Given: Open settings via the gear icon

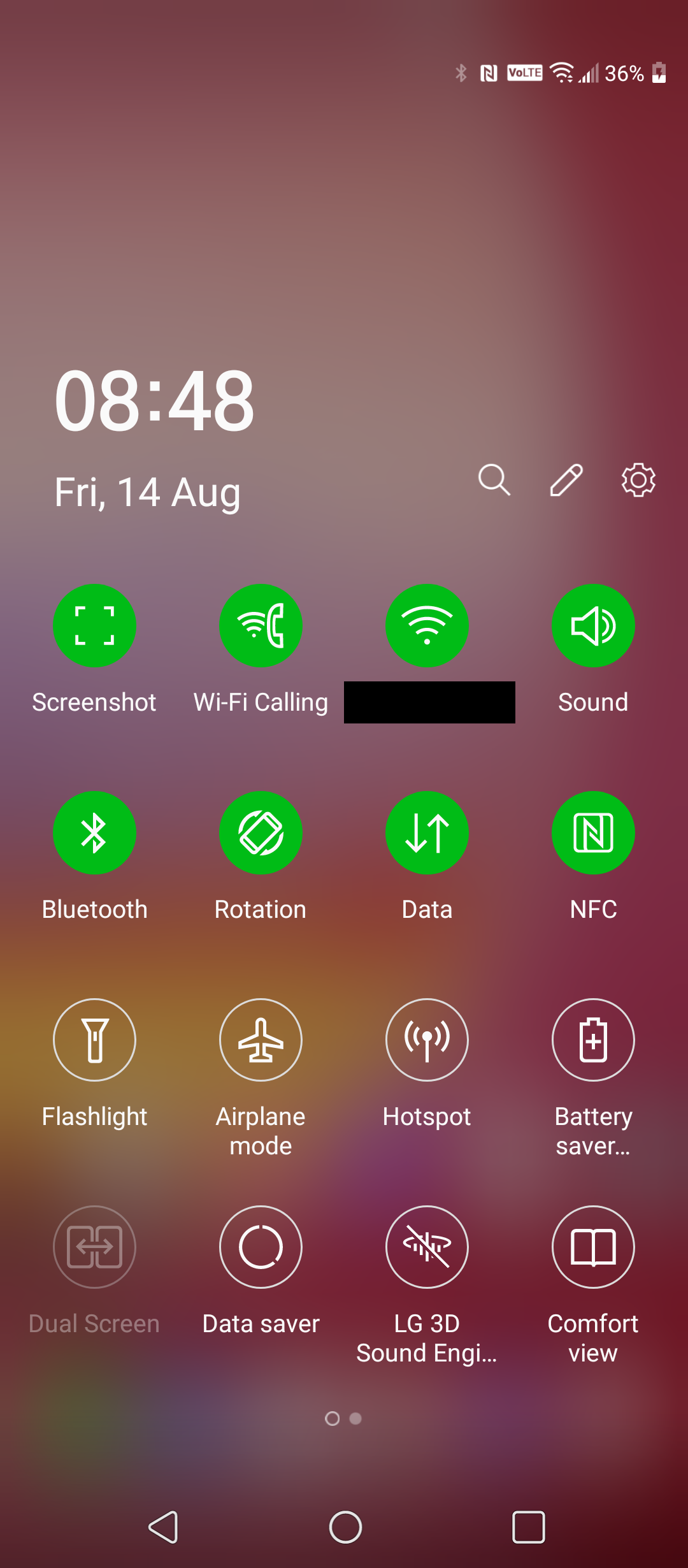Looking at the screenshot, I should tap(638, 479).
